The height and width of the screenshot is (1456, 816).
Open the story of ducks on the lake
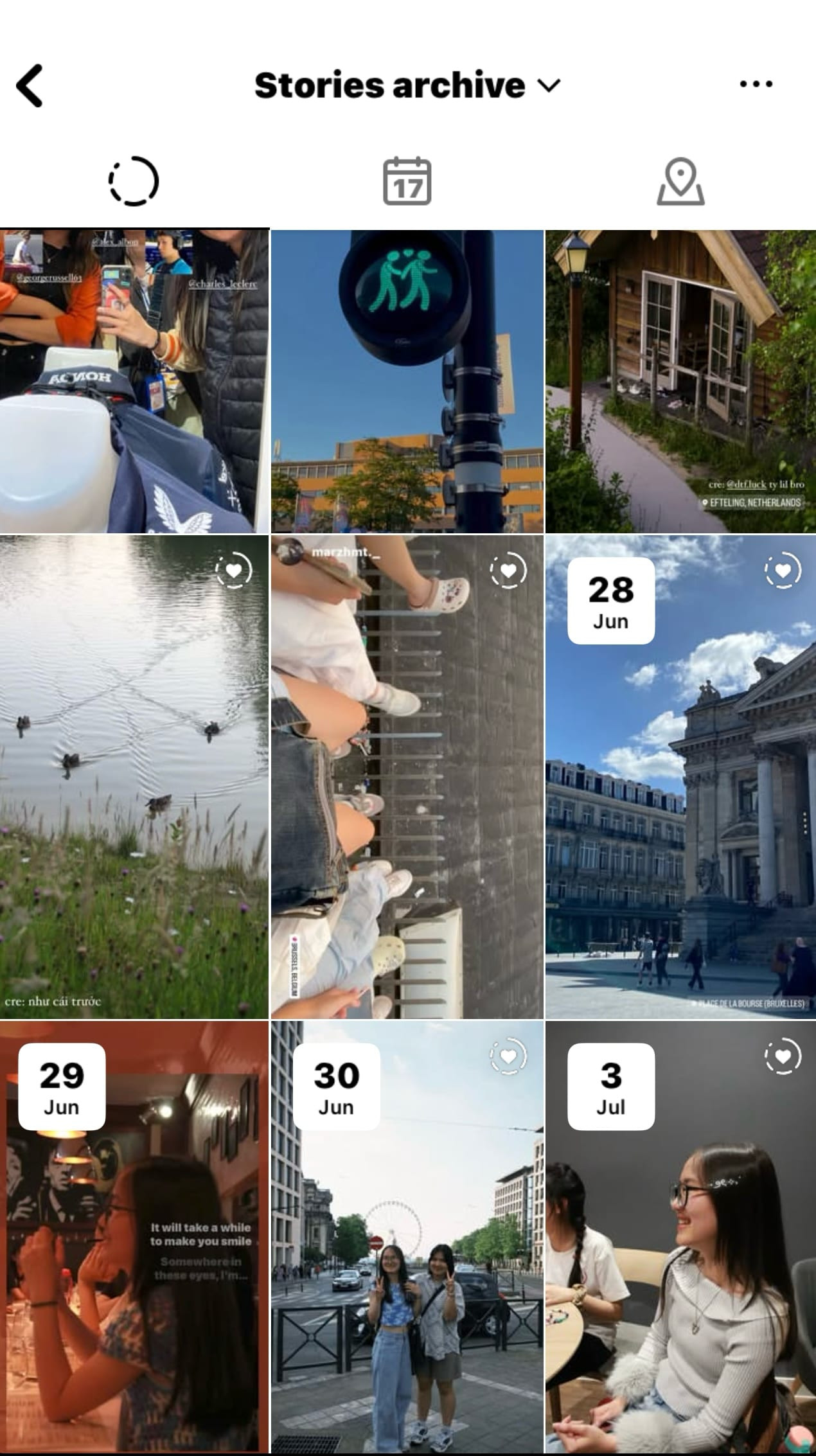[x=134, y=777]
